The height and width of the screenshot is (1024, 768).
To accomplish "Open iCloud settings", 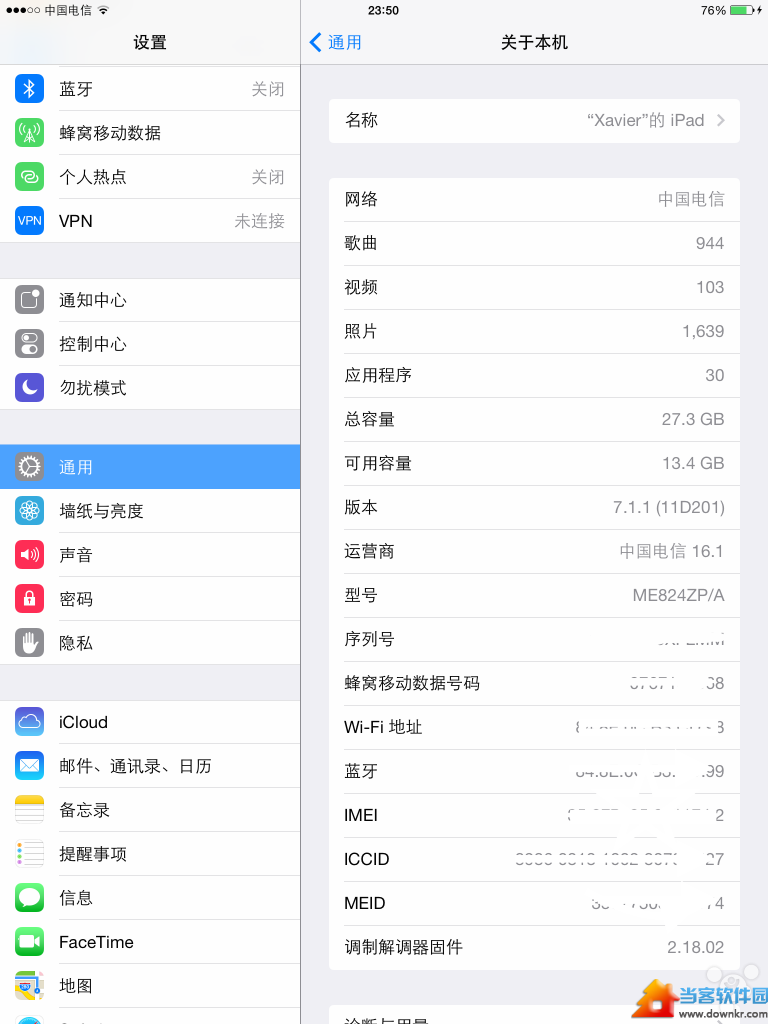I will [x=150, y=722].
